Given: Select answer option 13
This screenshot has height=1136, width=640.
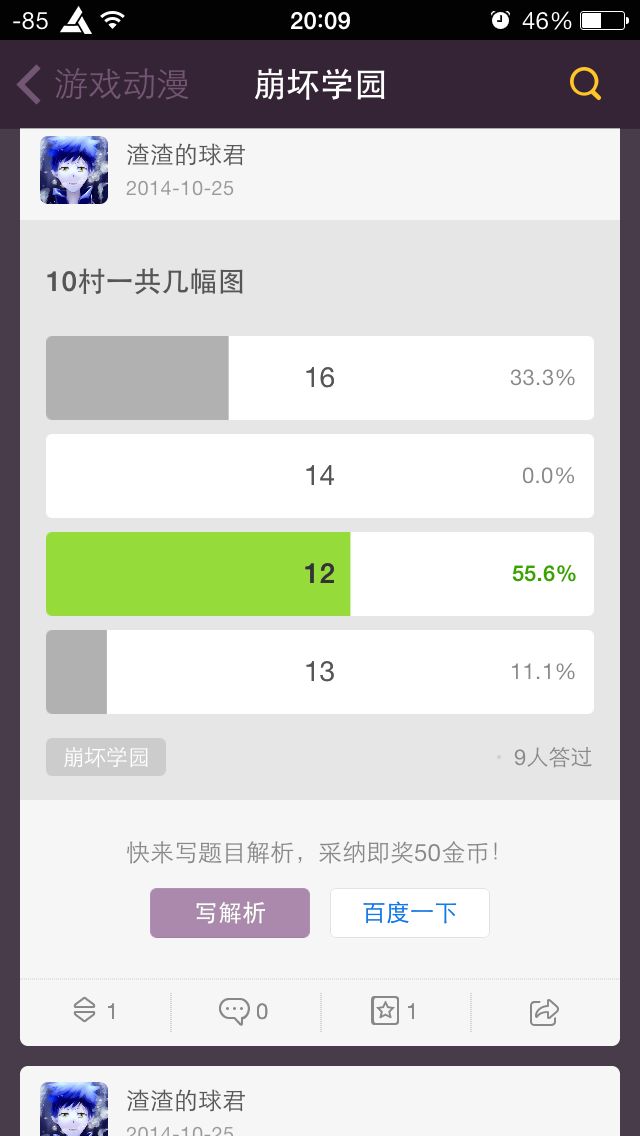Looking at the screenshot, I should click(320, 672).
